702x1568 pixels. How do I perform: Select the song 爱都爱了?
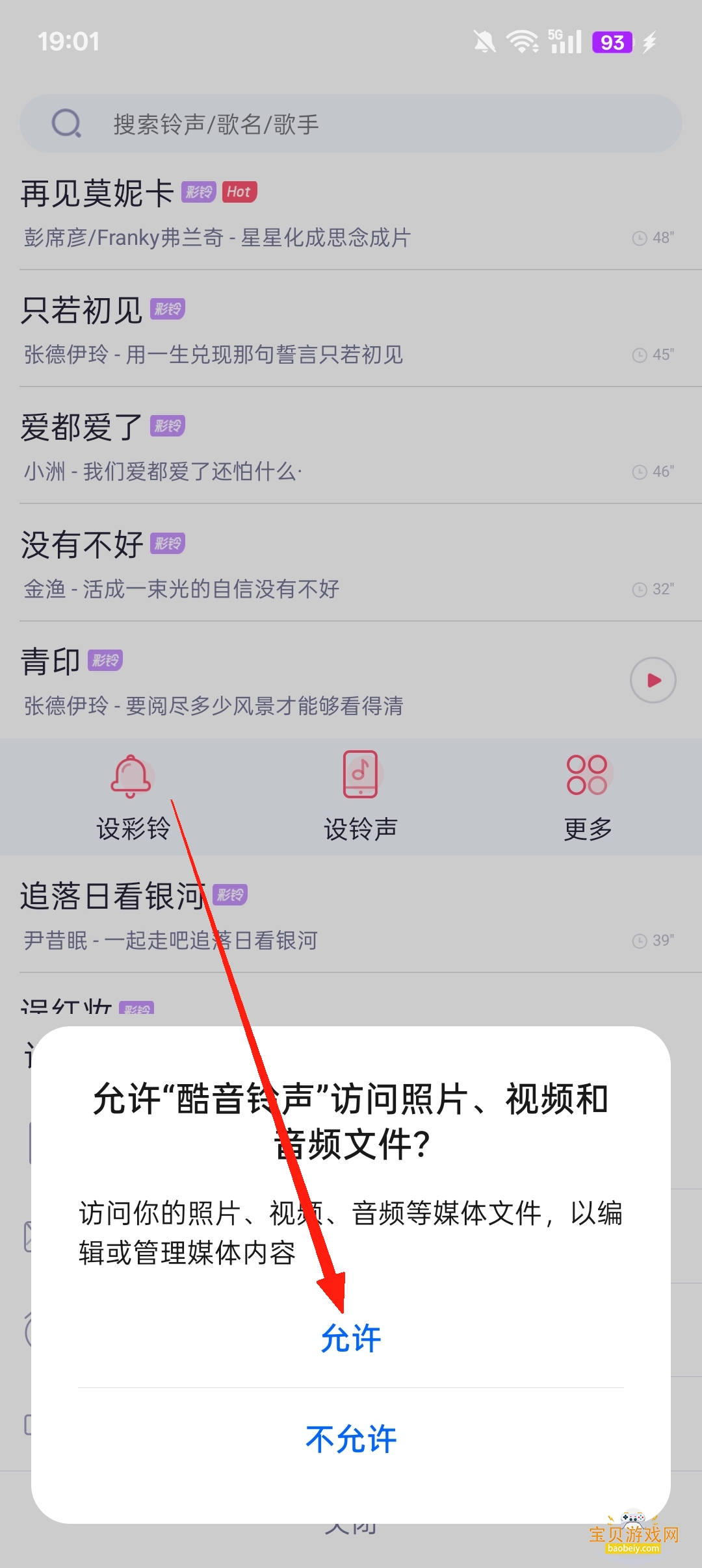click(260, 448)
